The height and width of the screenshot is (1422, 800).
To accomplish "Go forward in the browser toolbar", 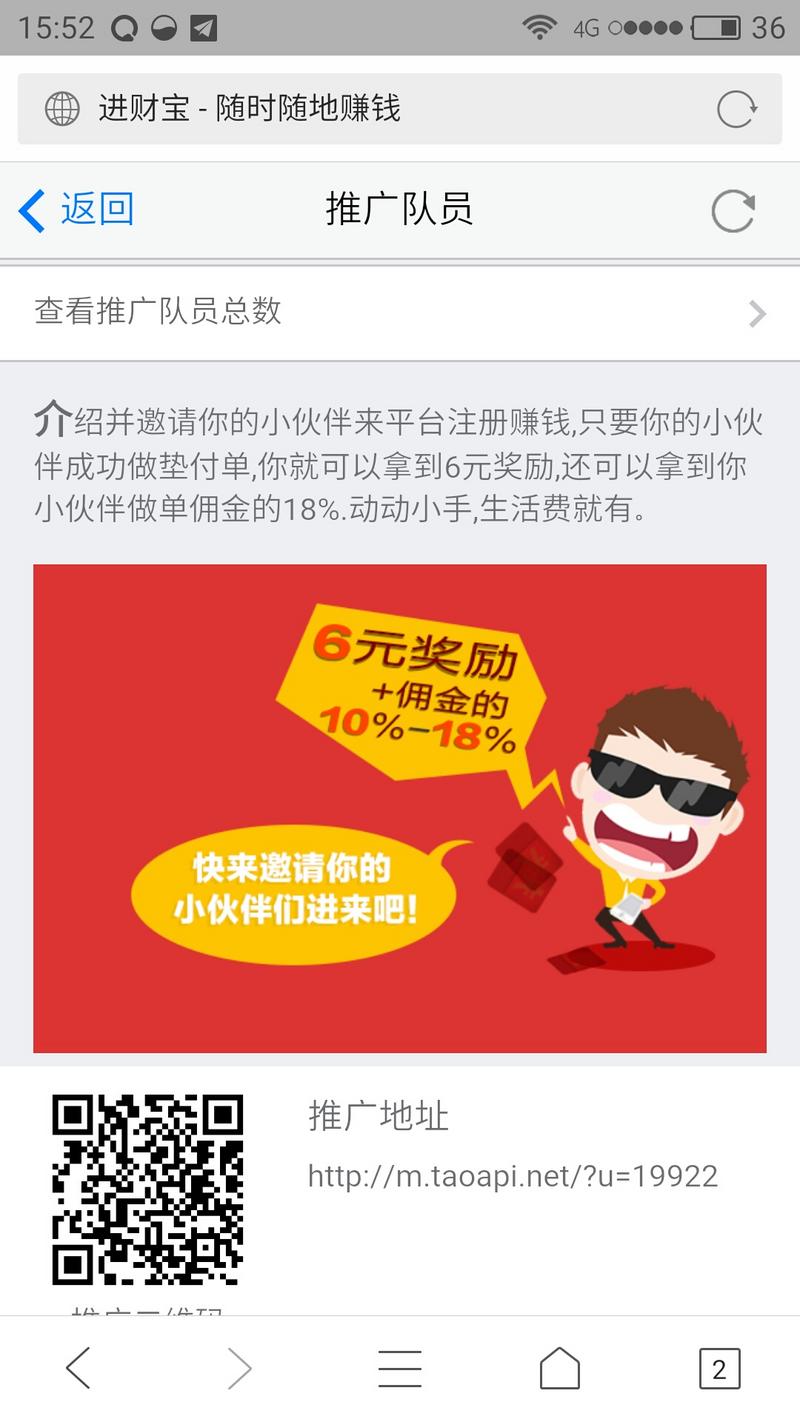I will [x=239, y=1368].
